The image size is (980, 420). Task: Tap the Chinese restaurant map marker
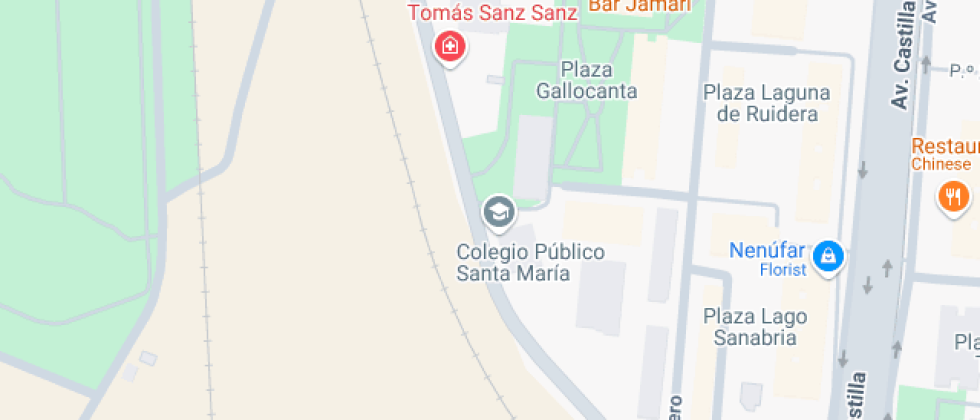click(954, 196)
